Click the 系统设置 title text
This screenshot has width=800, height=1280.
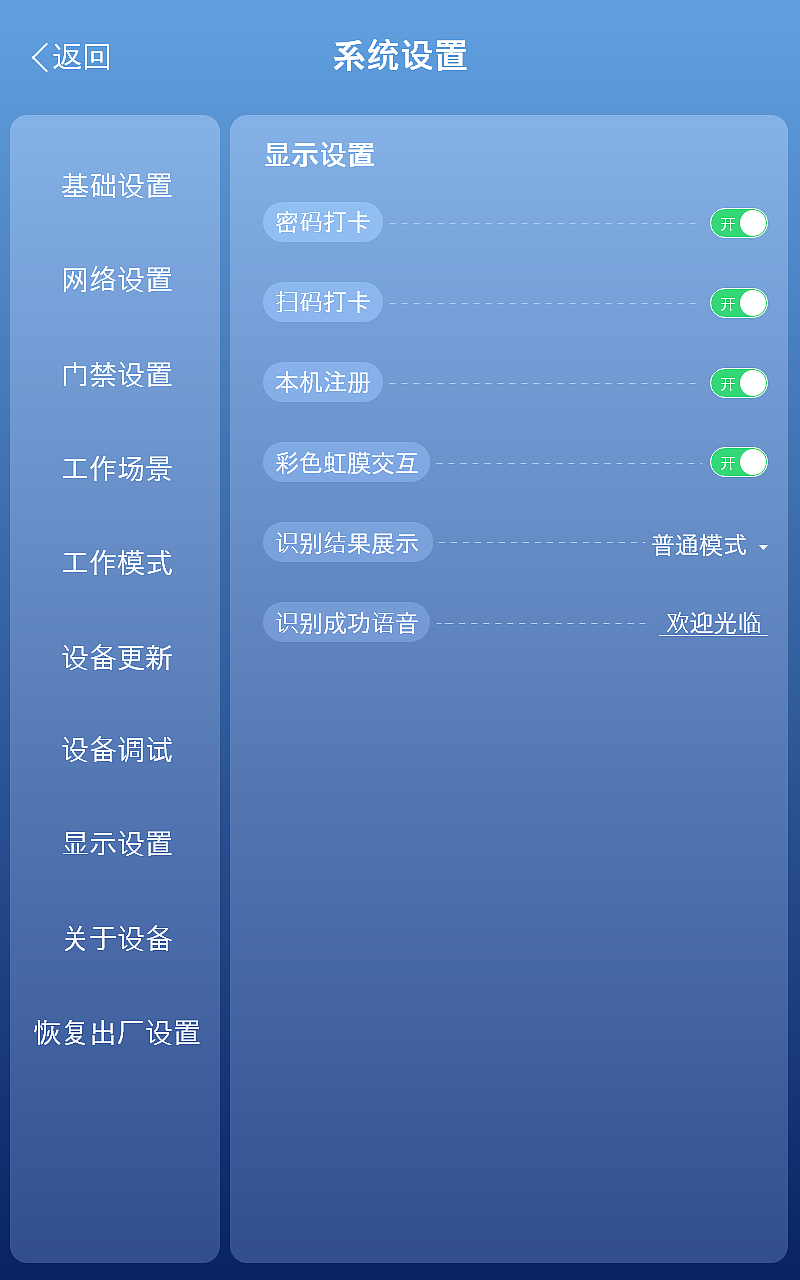400,55
